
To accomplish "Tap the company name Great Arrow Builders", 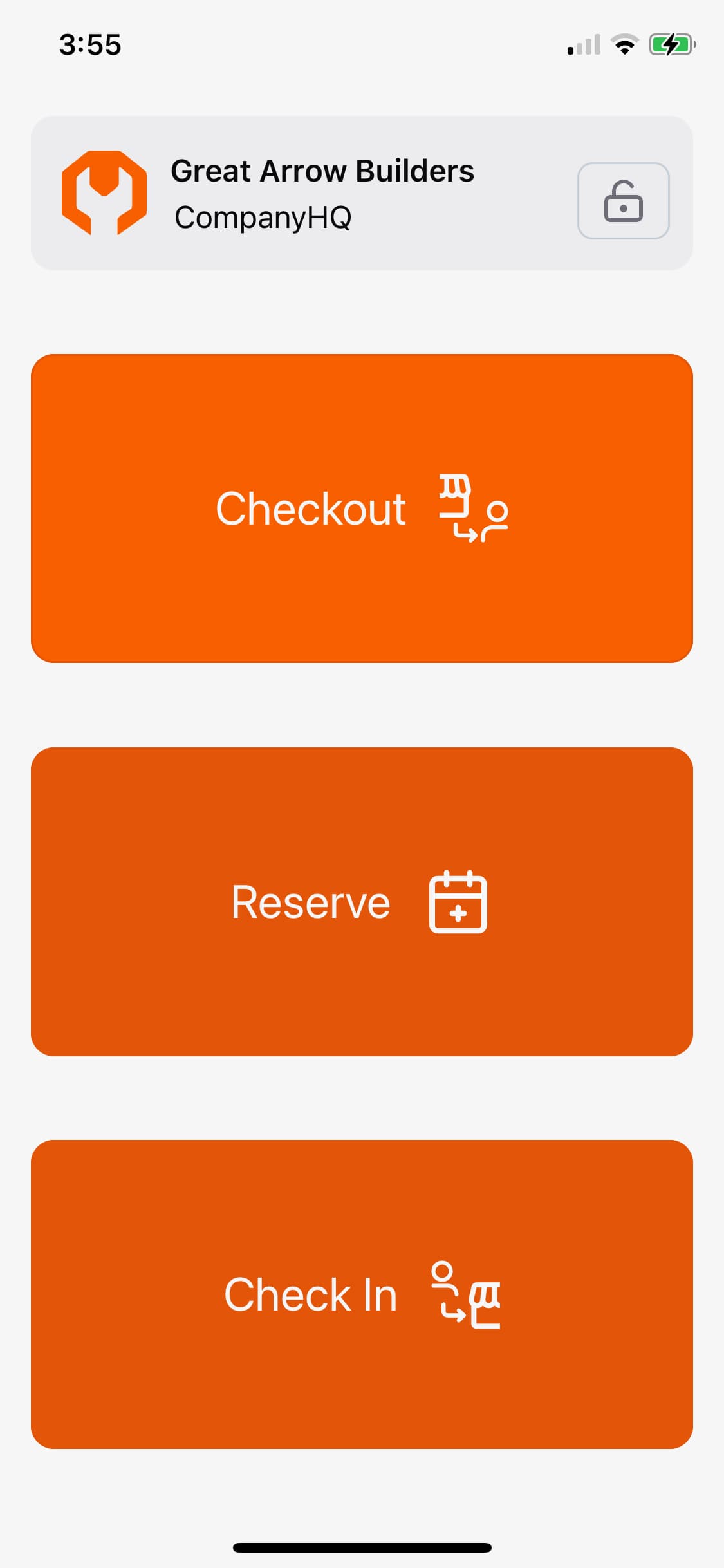I will point(322,170).
